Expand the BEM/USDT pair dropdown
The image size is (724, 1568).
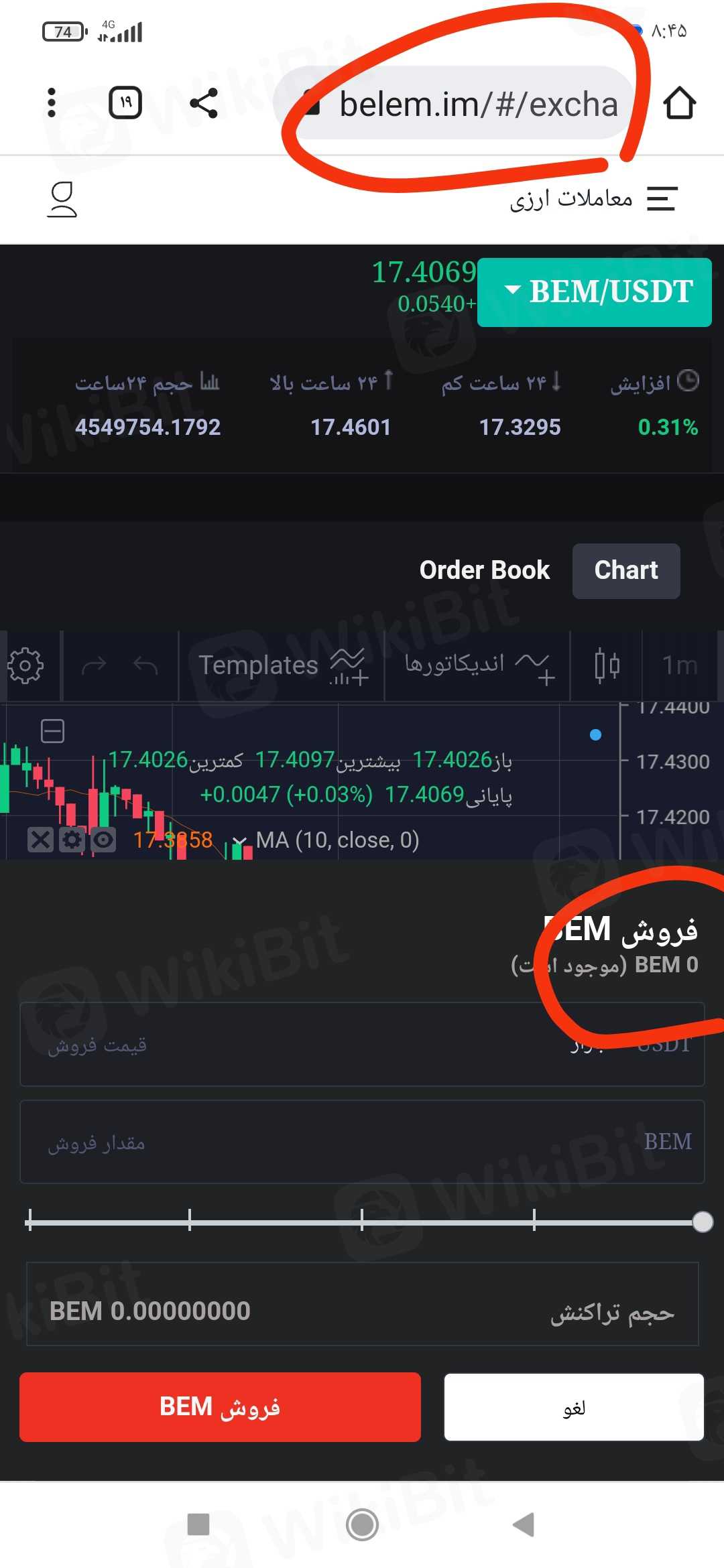pyautogui.click(x=594, y=292)
